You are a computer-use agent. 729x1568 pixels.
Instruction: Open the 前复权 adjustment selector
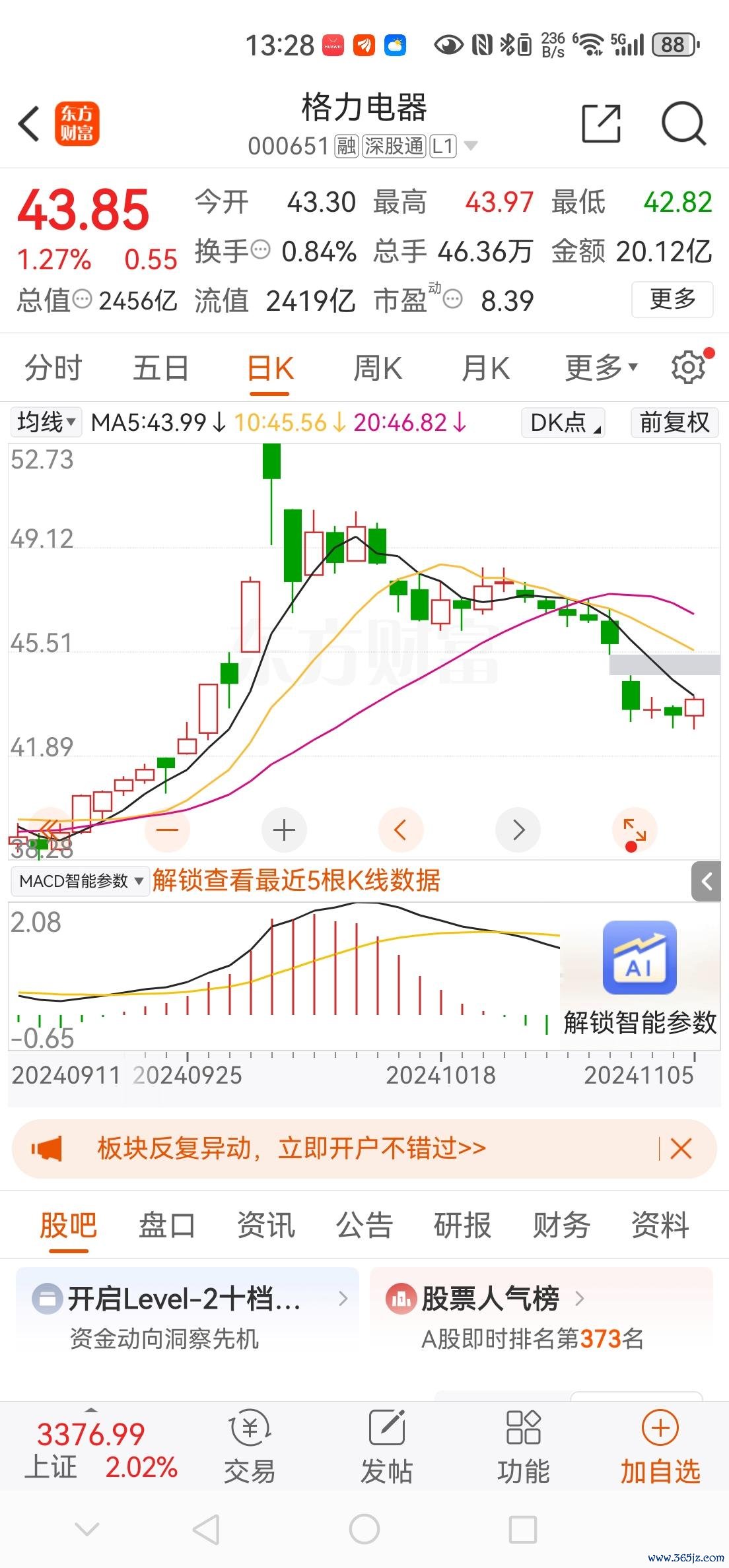pyautogui.click(x=674, y=422)
